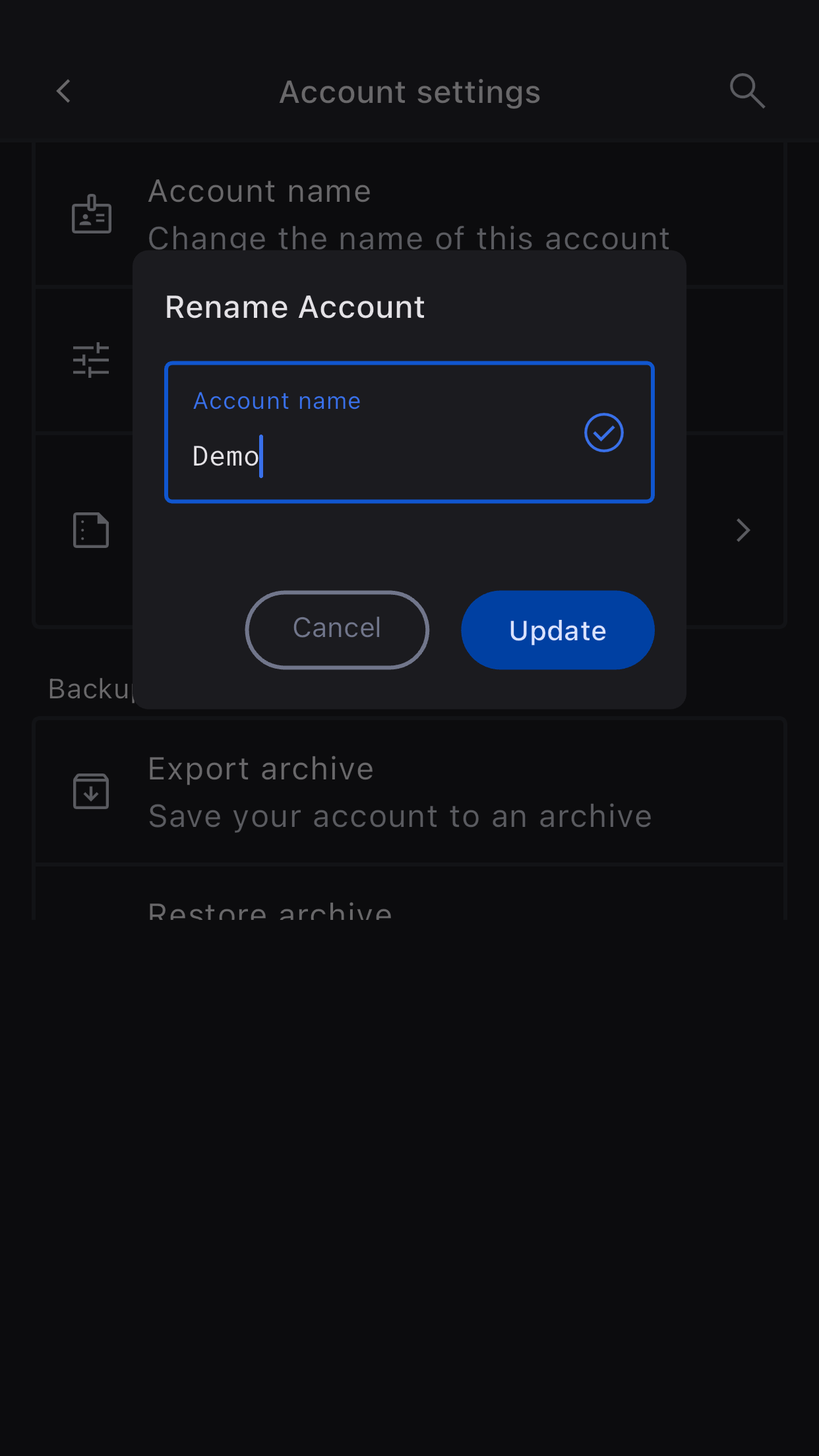Cancel the Rename Account dialog
Viewport: 819px width, 1456px height.
[x=337, y=630]
